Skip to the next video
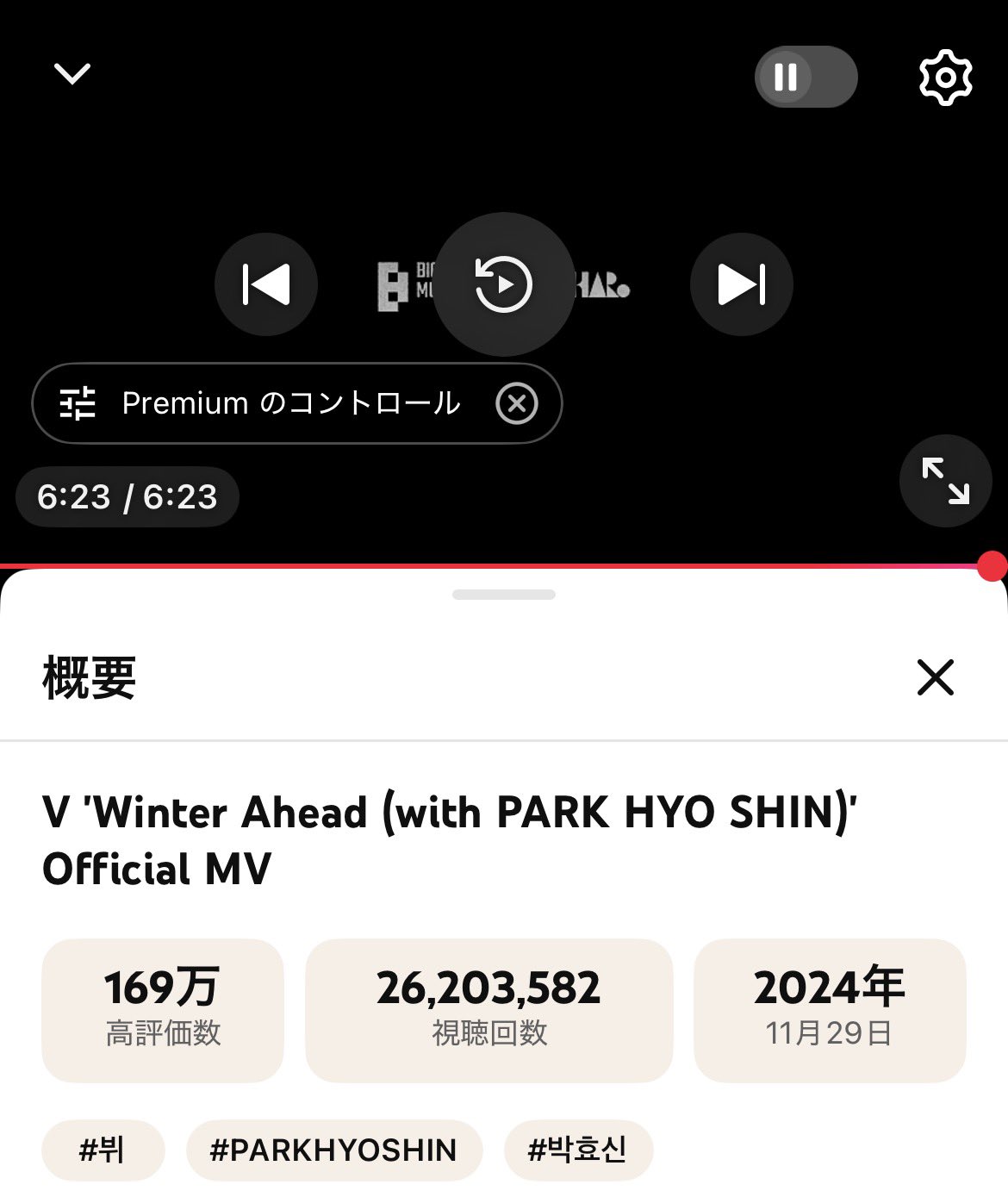 click(741, 284)
